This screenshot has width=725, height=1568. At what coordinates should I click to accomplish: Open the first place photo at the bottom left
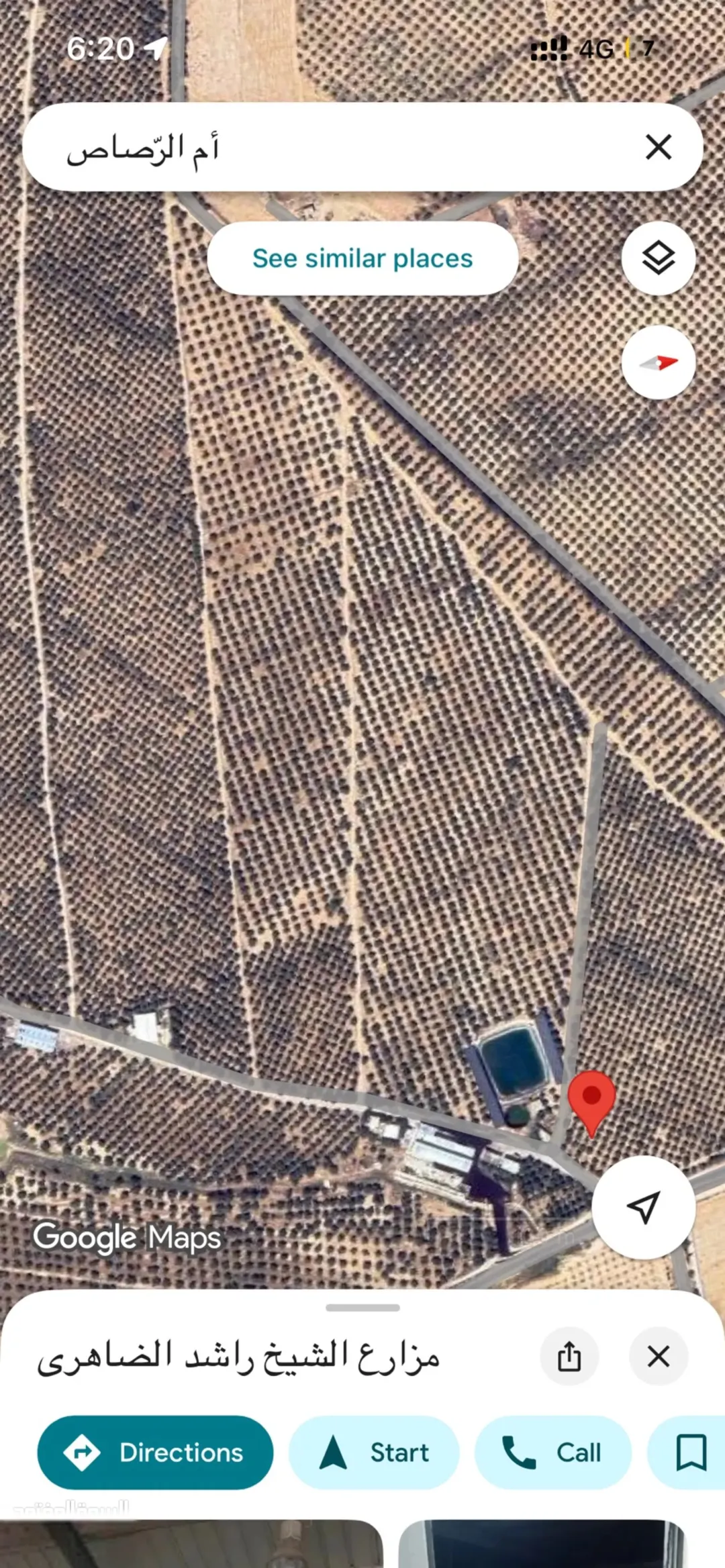point(191,1544)
